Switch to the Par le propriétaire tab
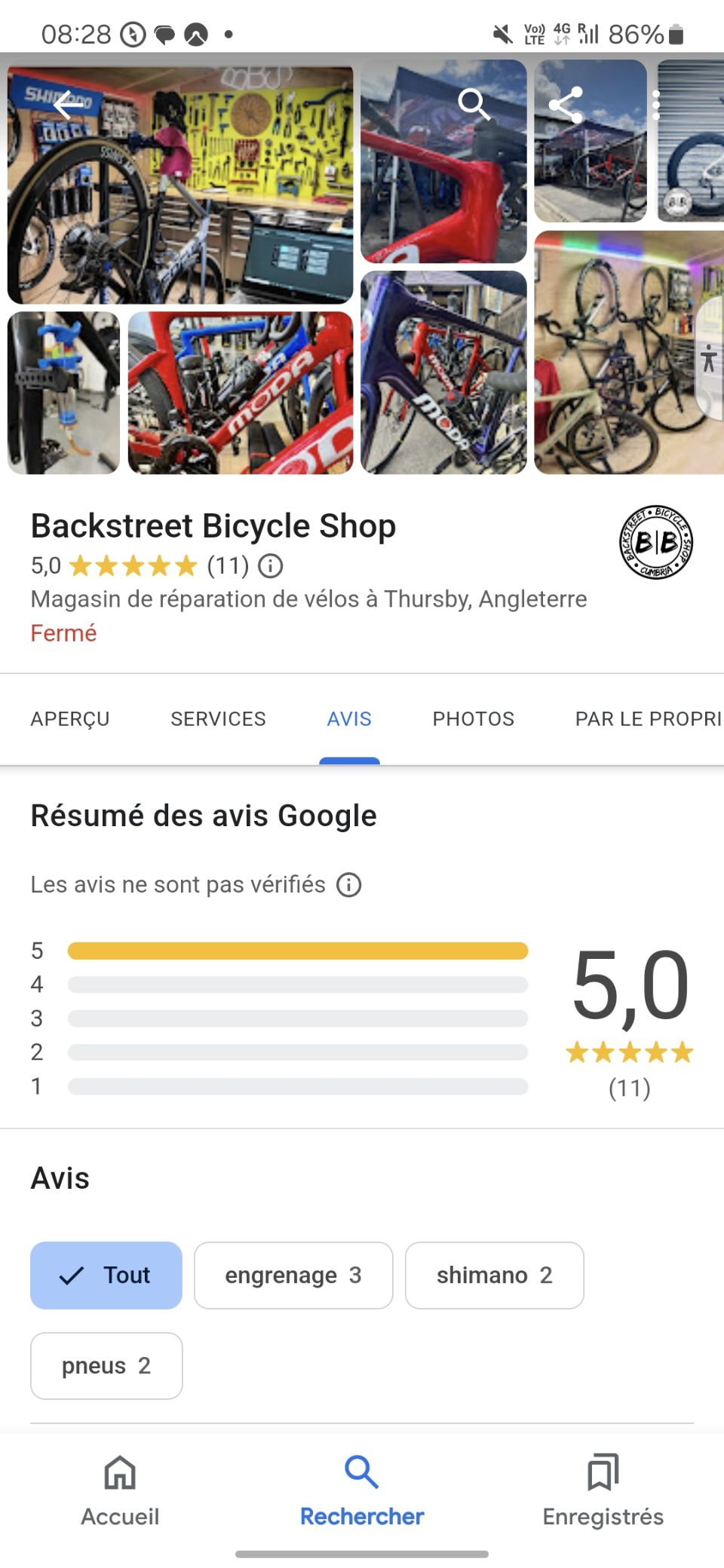 click(648, 719)
